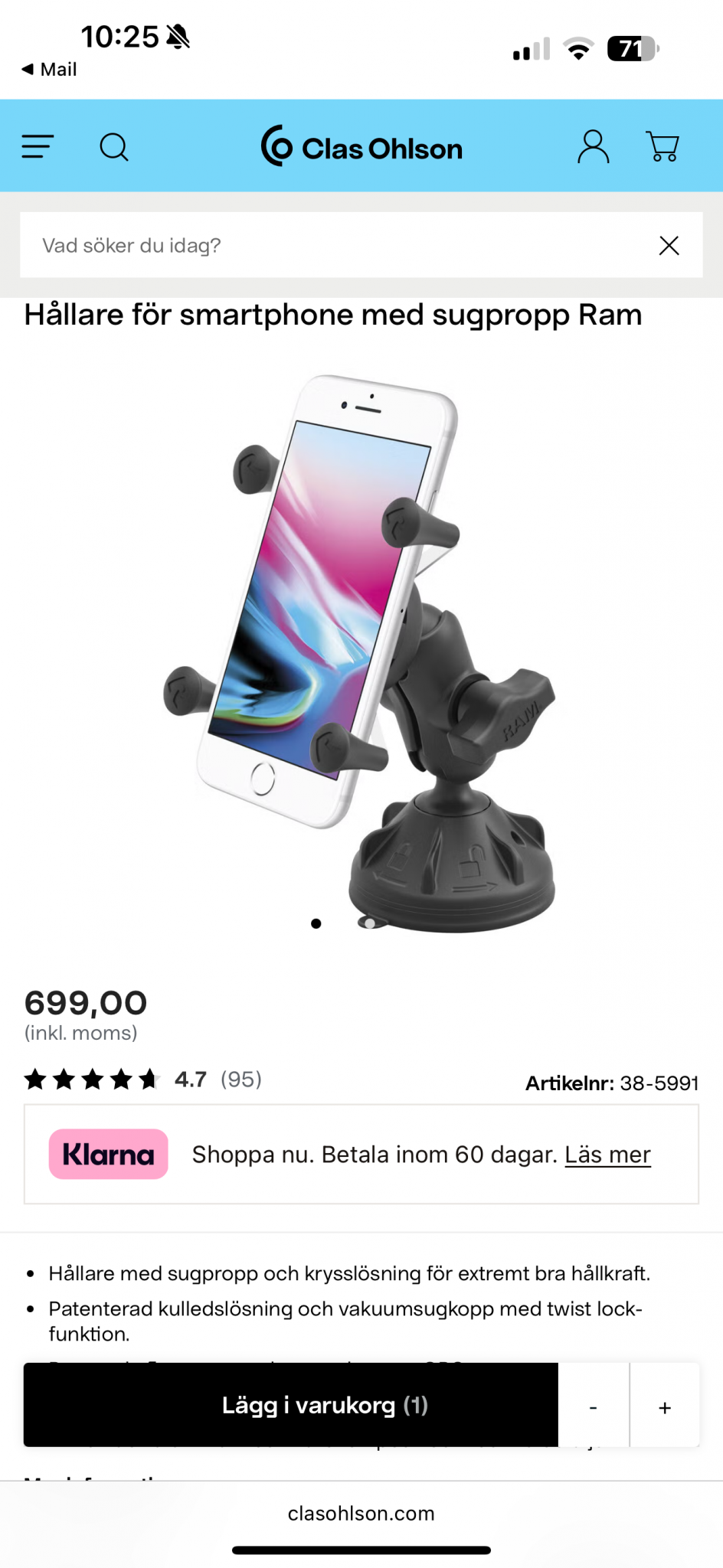The image size is (723, 1568).
Task: Jump to the second product image dot
Action: tap(370, 923)
